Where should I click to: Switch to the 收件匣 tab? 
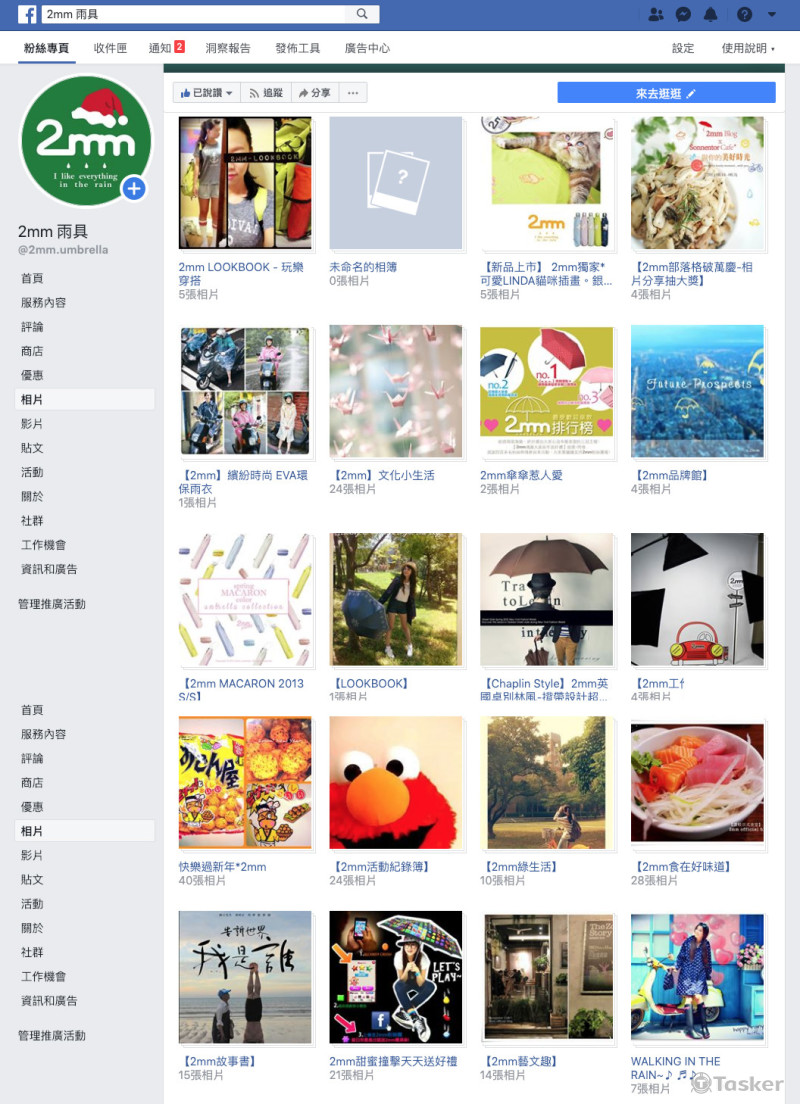110,48
